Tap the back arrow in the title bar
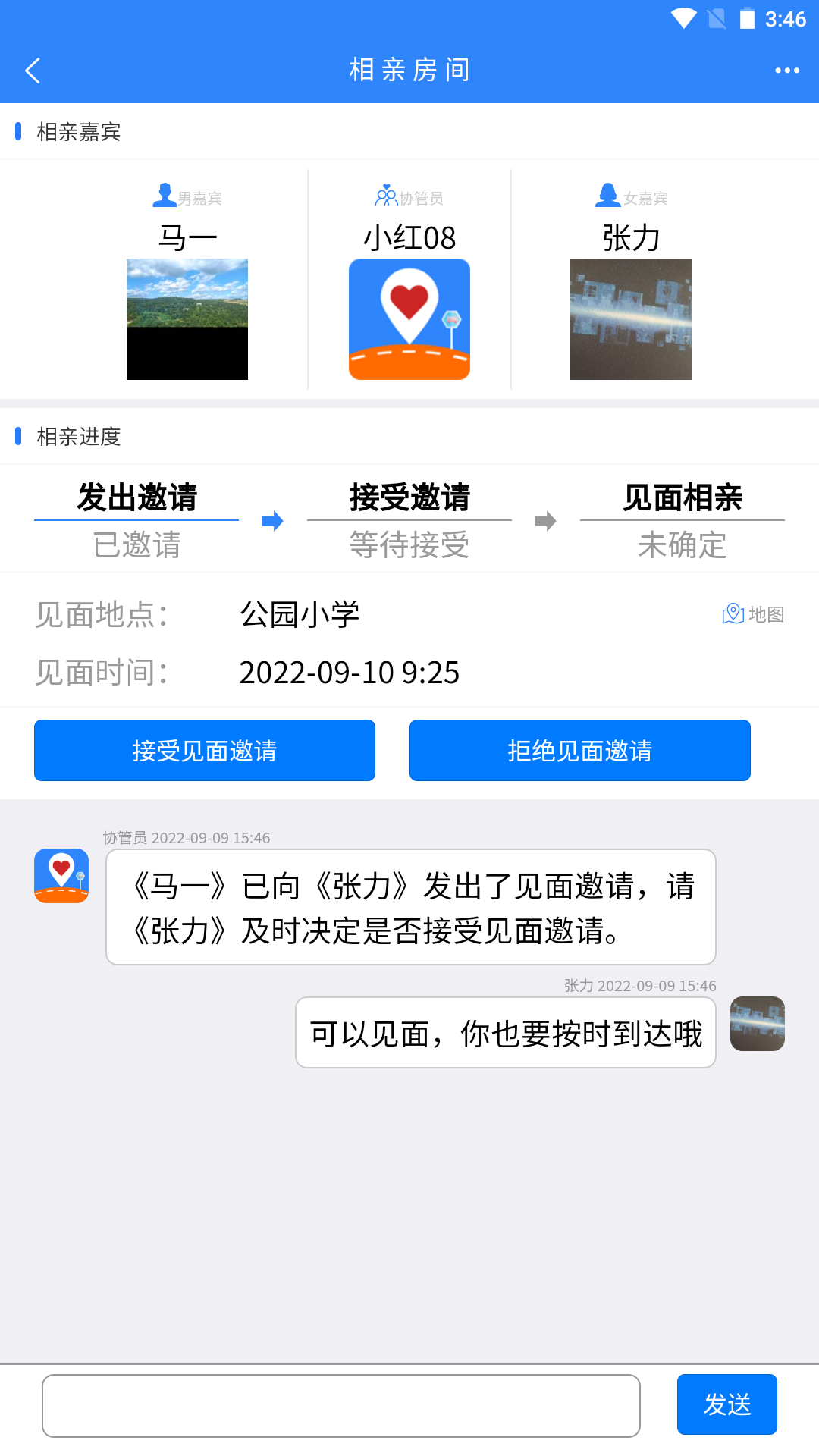Viewport: 819px width, 1456px height. [33, 70]
